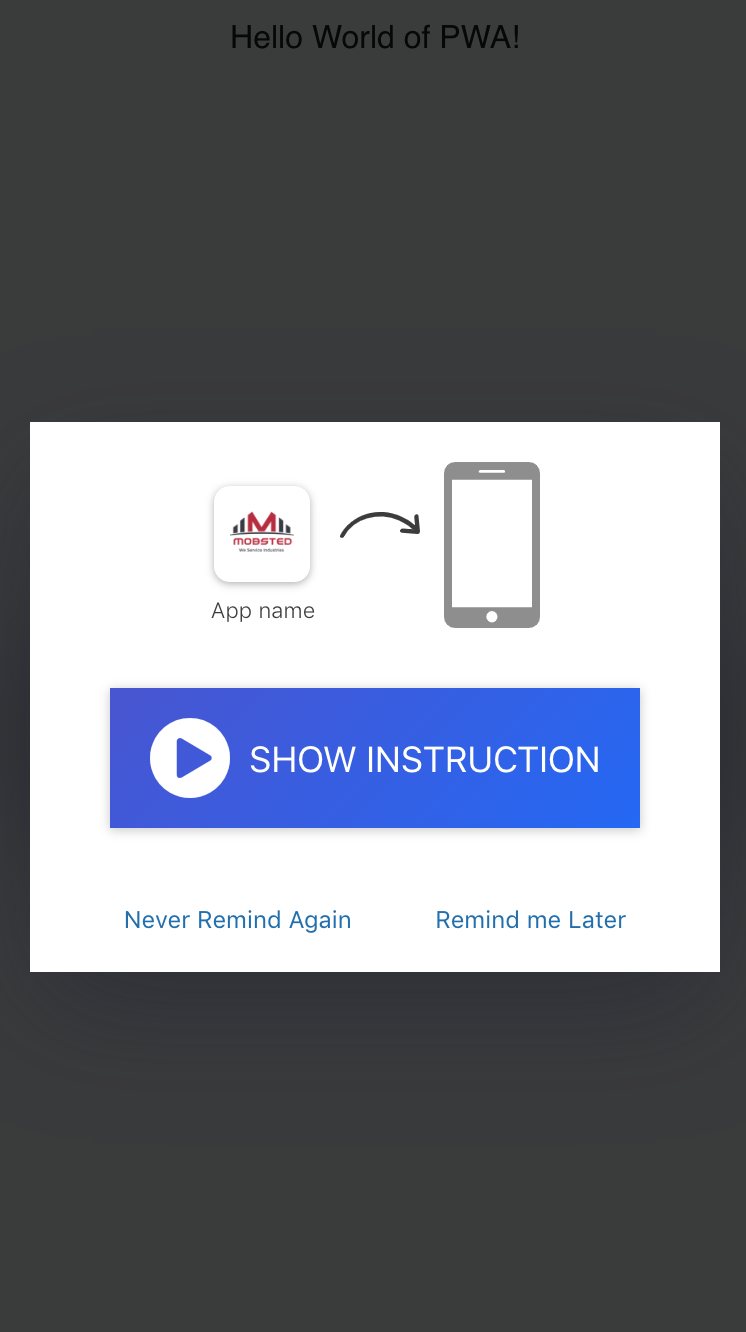Screen dimensions: 746x1332
Task: Select Never Remind Again
Action: pos(237,920)
